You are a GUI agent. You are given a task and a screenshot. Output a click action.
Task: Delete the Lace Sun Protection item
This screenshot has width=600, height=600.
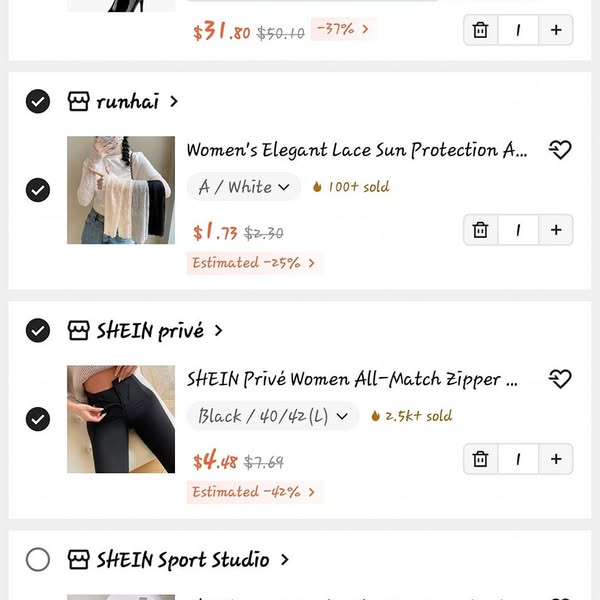tap(480, 230)
